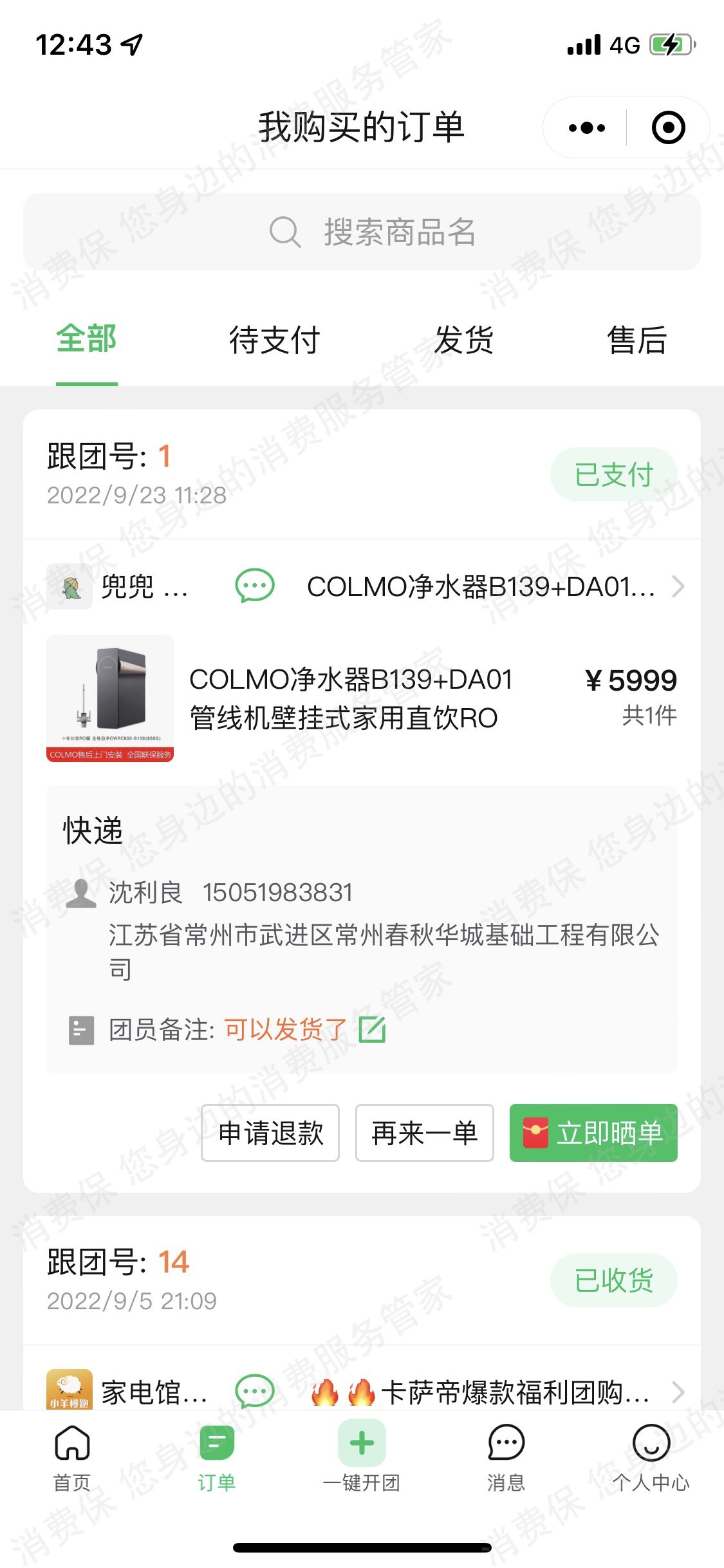Tap 申请退款 for the COLMO order
The image size is (724, 1568).
tap(270, 1133)
